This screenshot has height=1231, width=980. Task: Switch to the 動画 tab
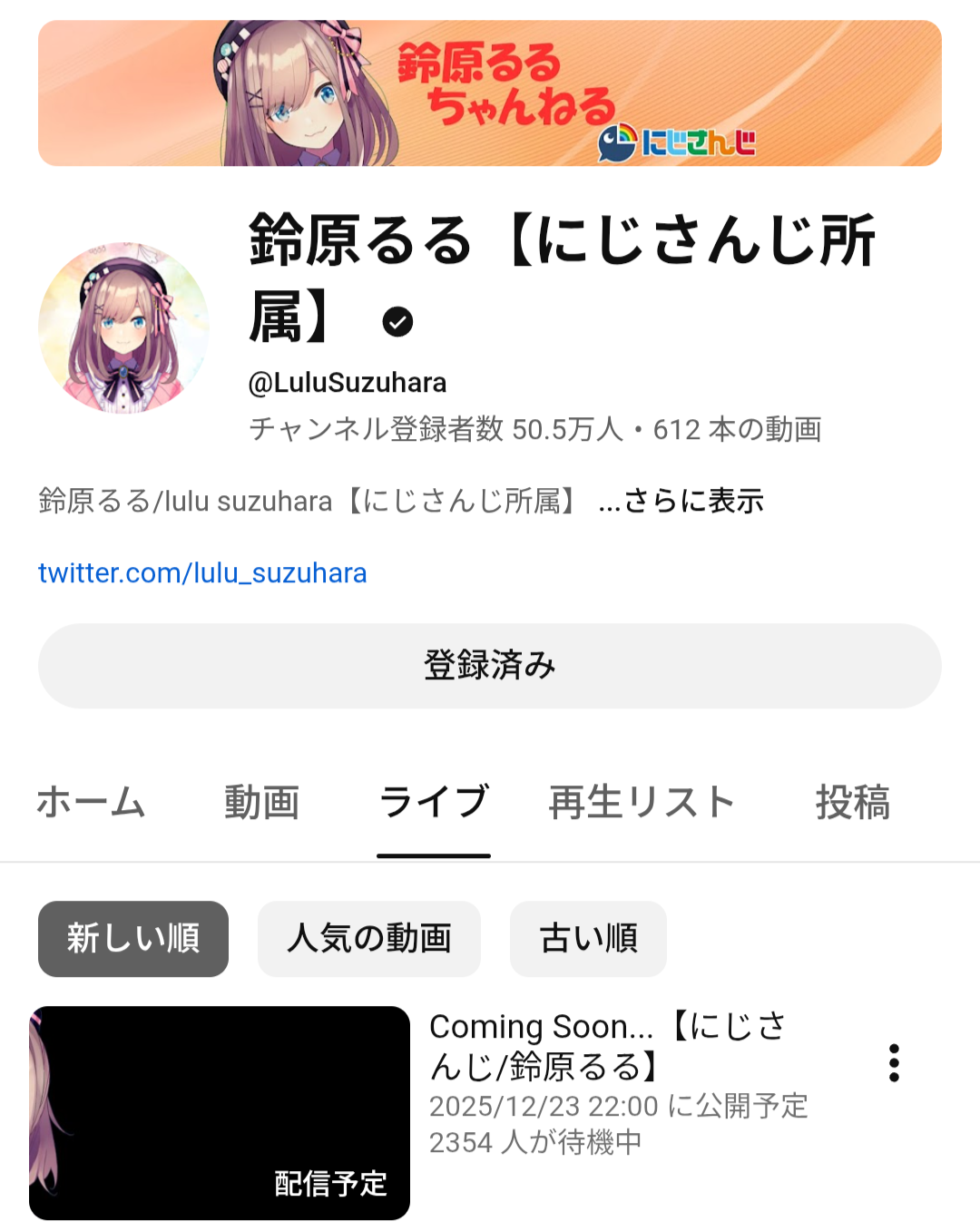click(261, 803)
